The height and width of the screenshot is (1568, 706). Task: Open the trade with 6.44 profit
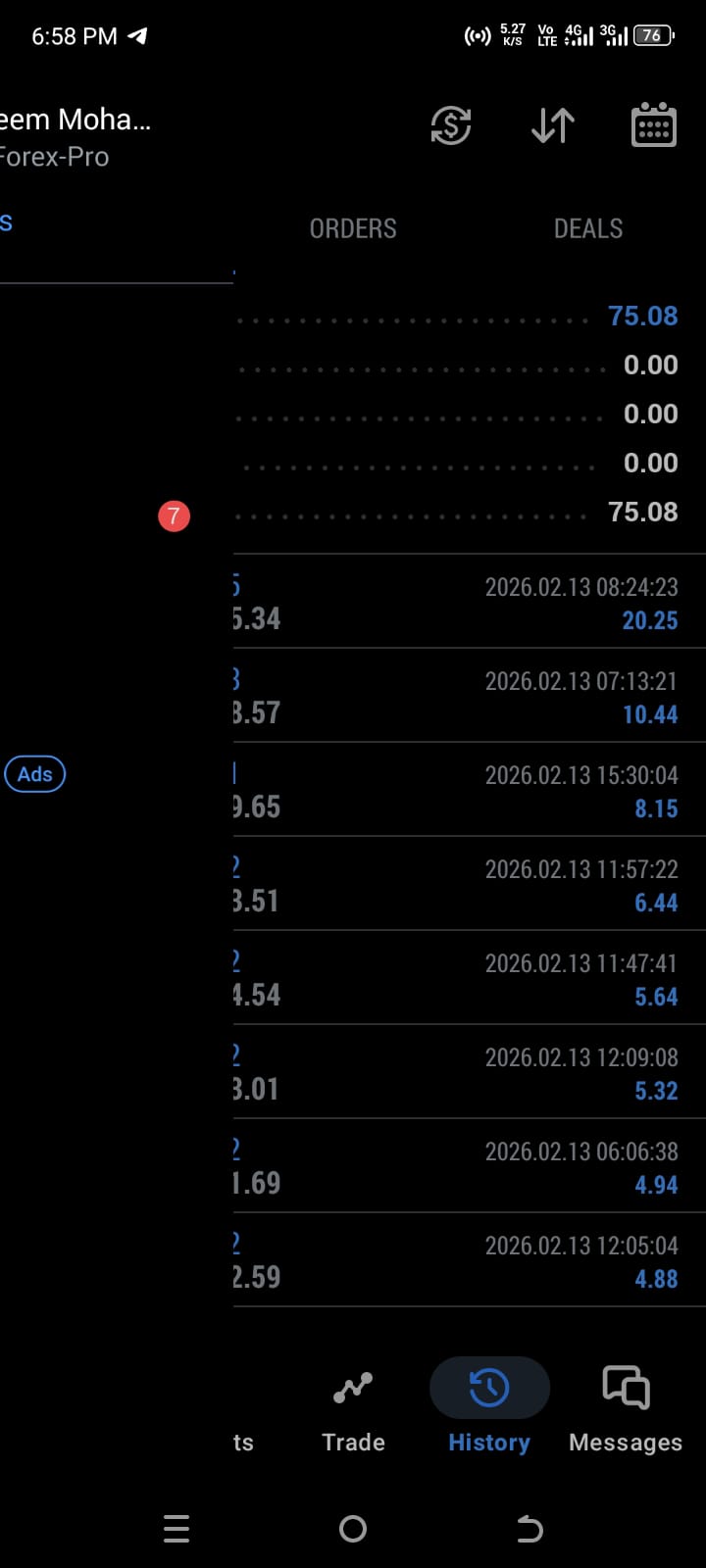coord(469,884)
